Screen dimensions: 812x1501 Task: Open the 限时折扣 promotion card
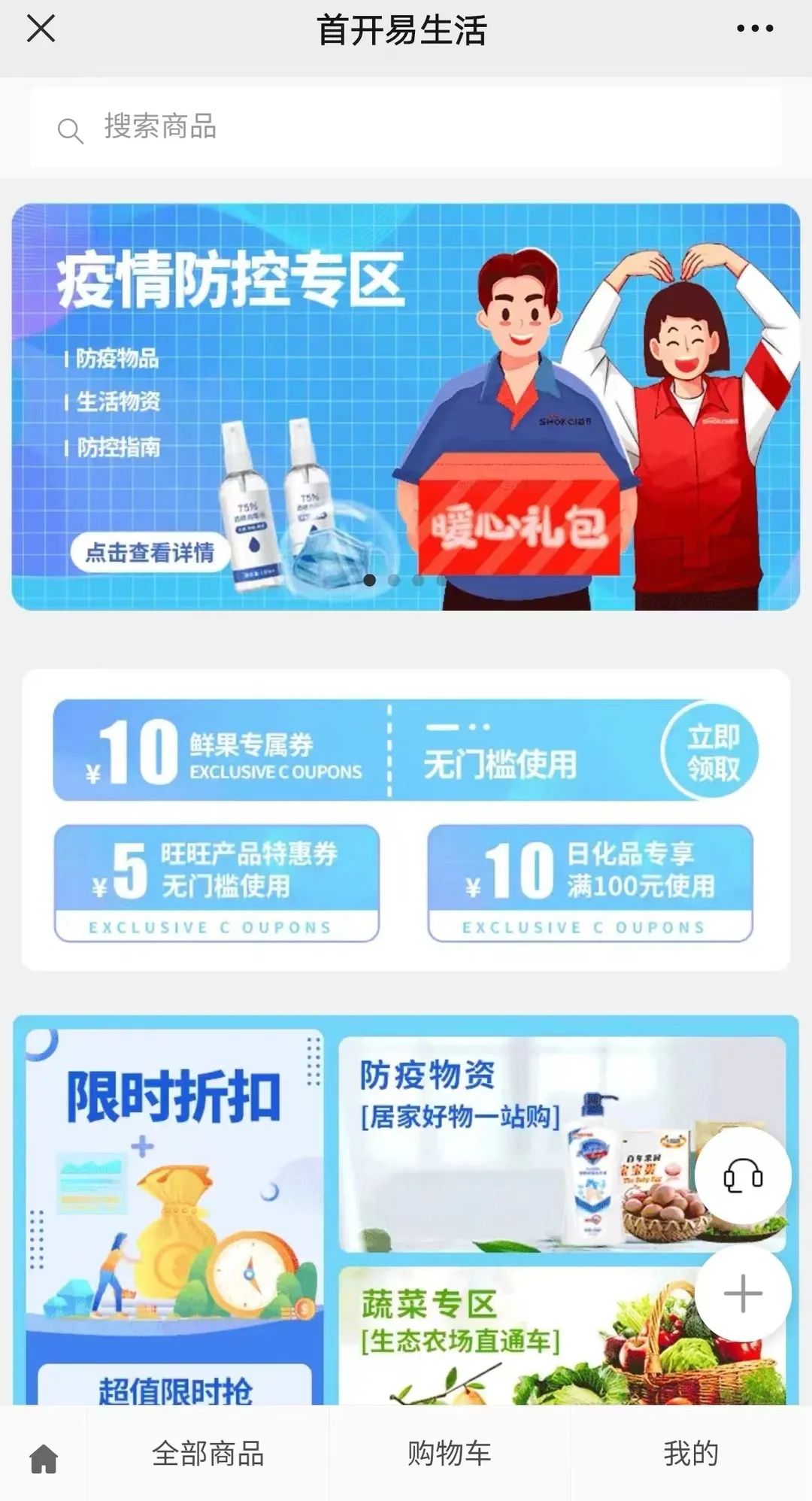coord(174,1211)
